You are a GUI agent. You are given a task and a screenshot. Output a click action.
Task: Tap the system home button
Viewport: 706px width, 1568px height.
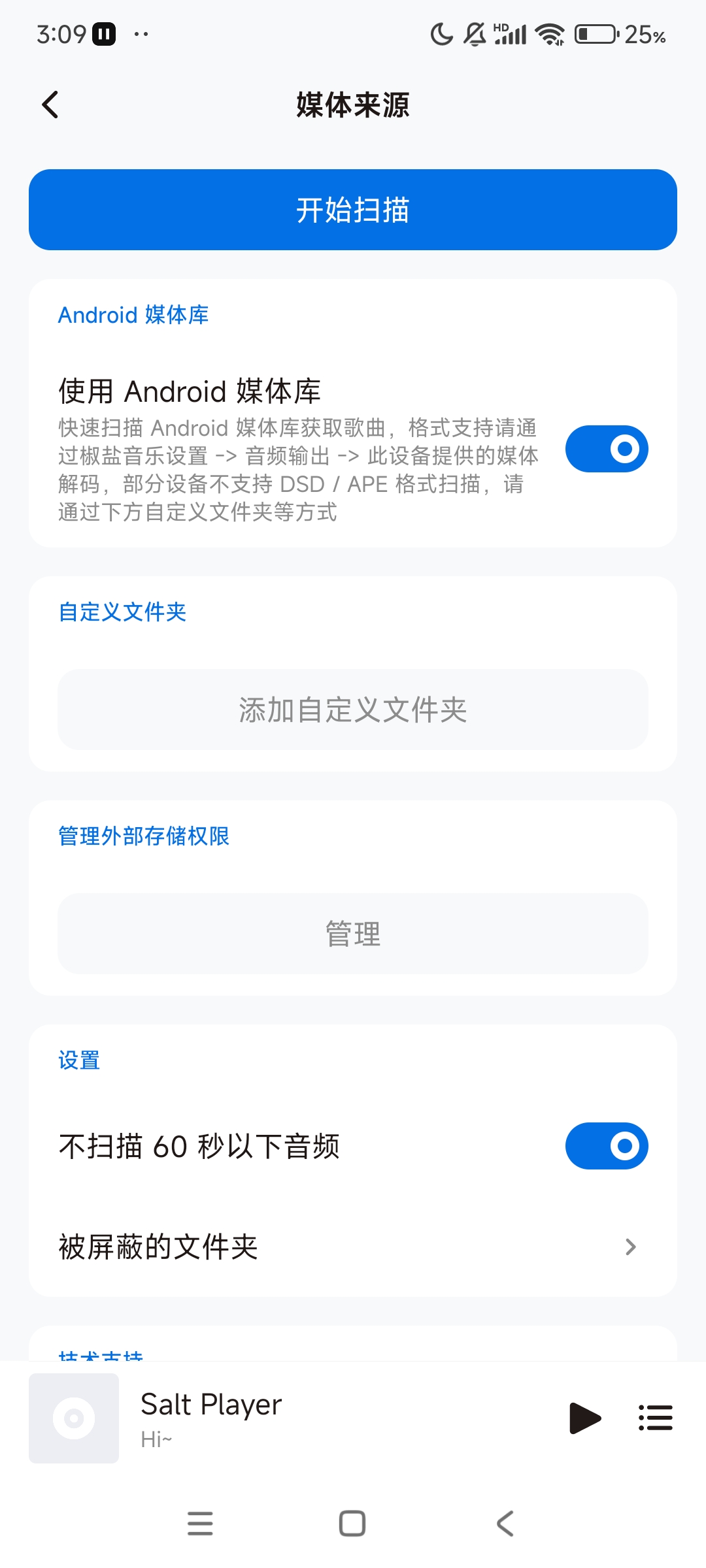coord(352,1524)
